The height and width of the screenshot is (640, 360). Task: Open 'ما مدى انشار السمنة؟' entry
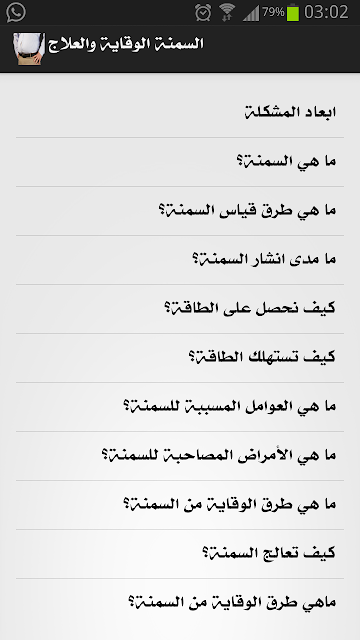[x=180, y=260]
